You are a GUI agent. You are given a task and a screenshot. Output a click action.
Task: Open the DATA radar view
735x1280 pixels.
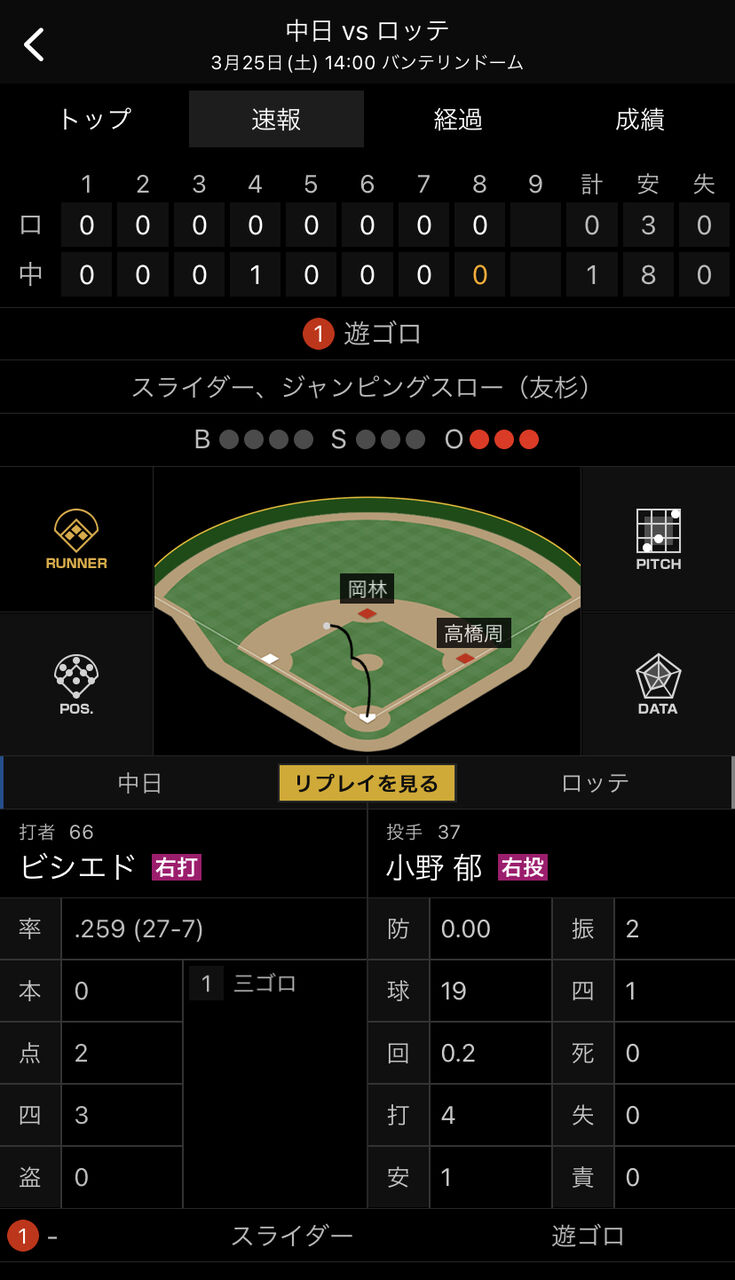point(658,684)
